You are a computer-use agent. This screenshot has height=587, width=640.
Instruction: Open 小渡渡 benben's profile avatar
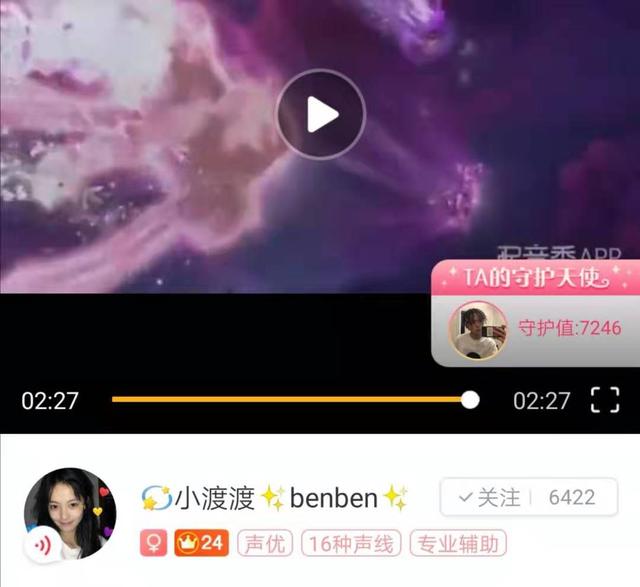click(x=70, y=513)
